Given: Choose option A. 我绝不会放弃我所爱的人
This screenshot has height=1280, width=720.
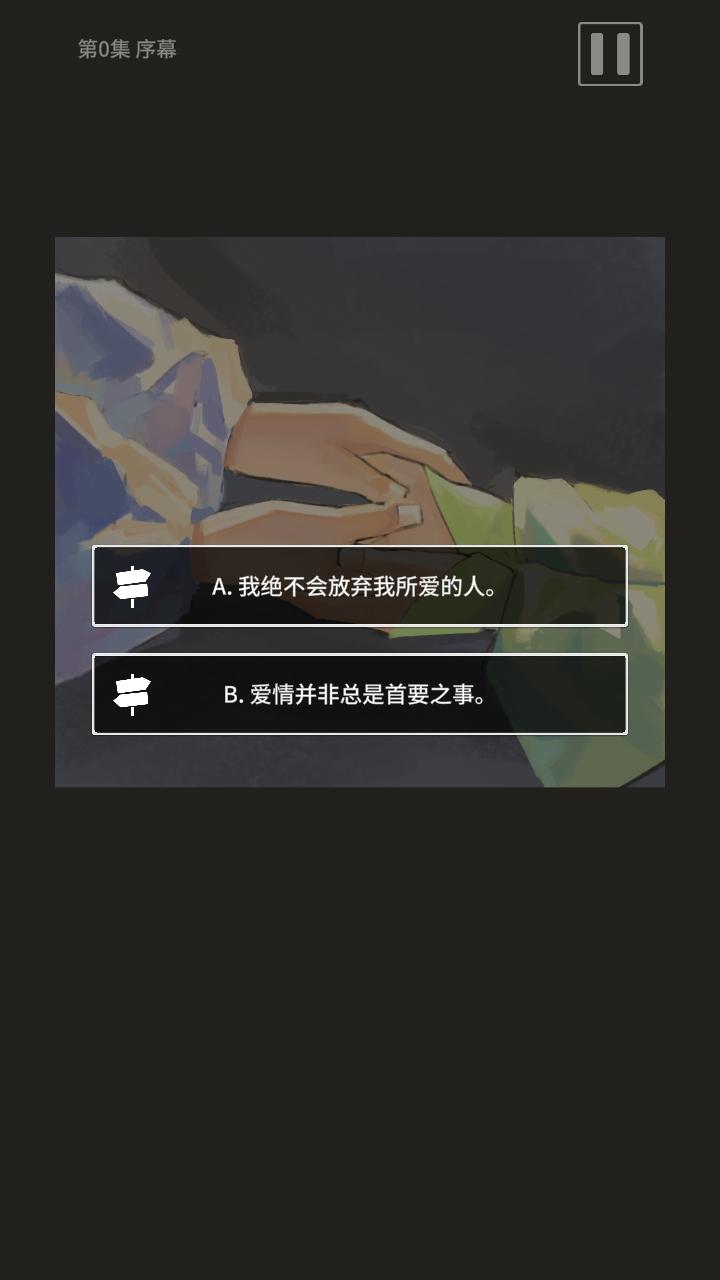Looking at the screenshot, I should pyautogui.click(x=360, y=586).
